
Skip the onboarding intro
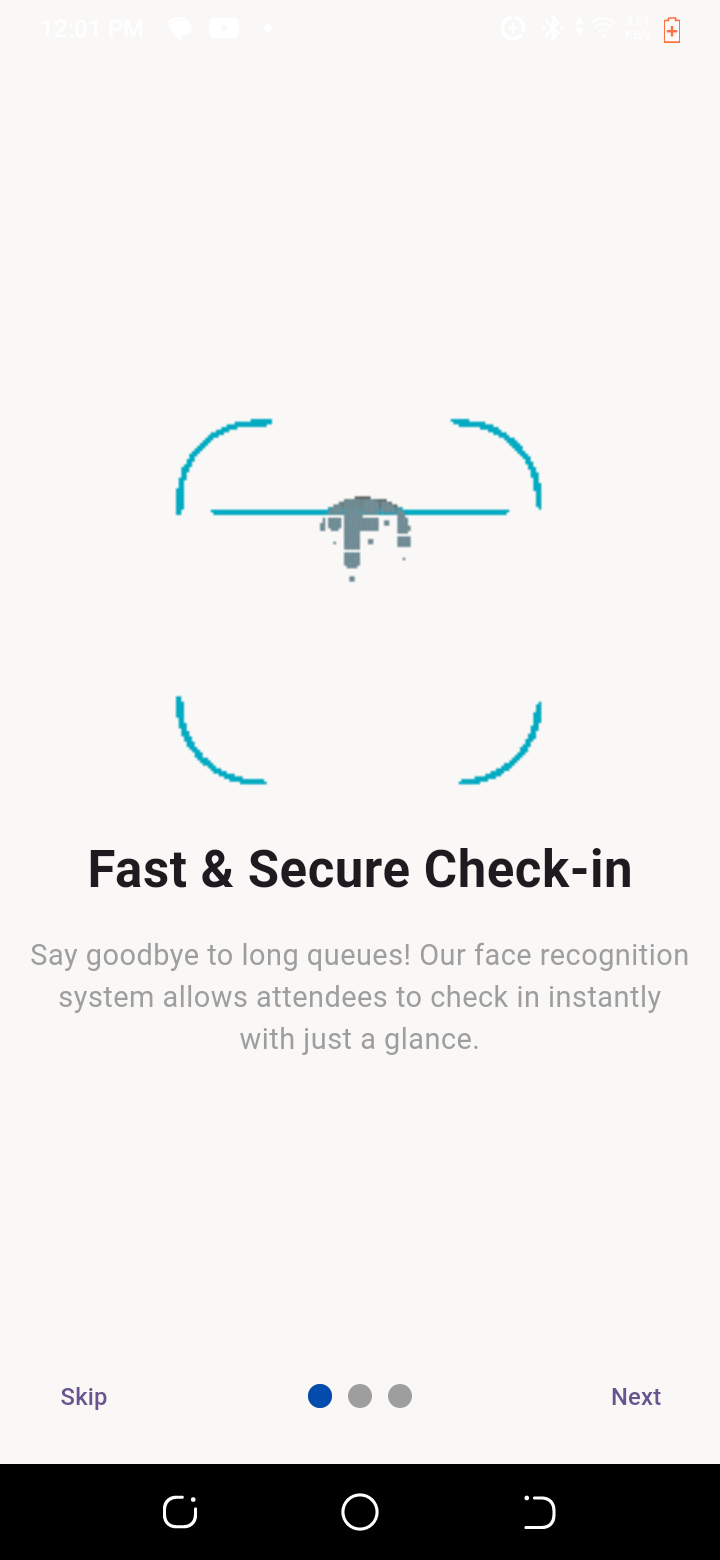click(84, 1397)
